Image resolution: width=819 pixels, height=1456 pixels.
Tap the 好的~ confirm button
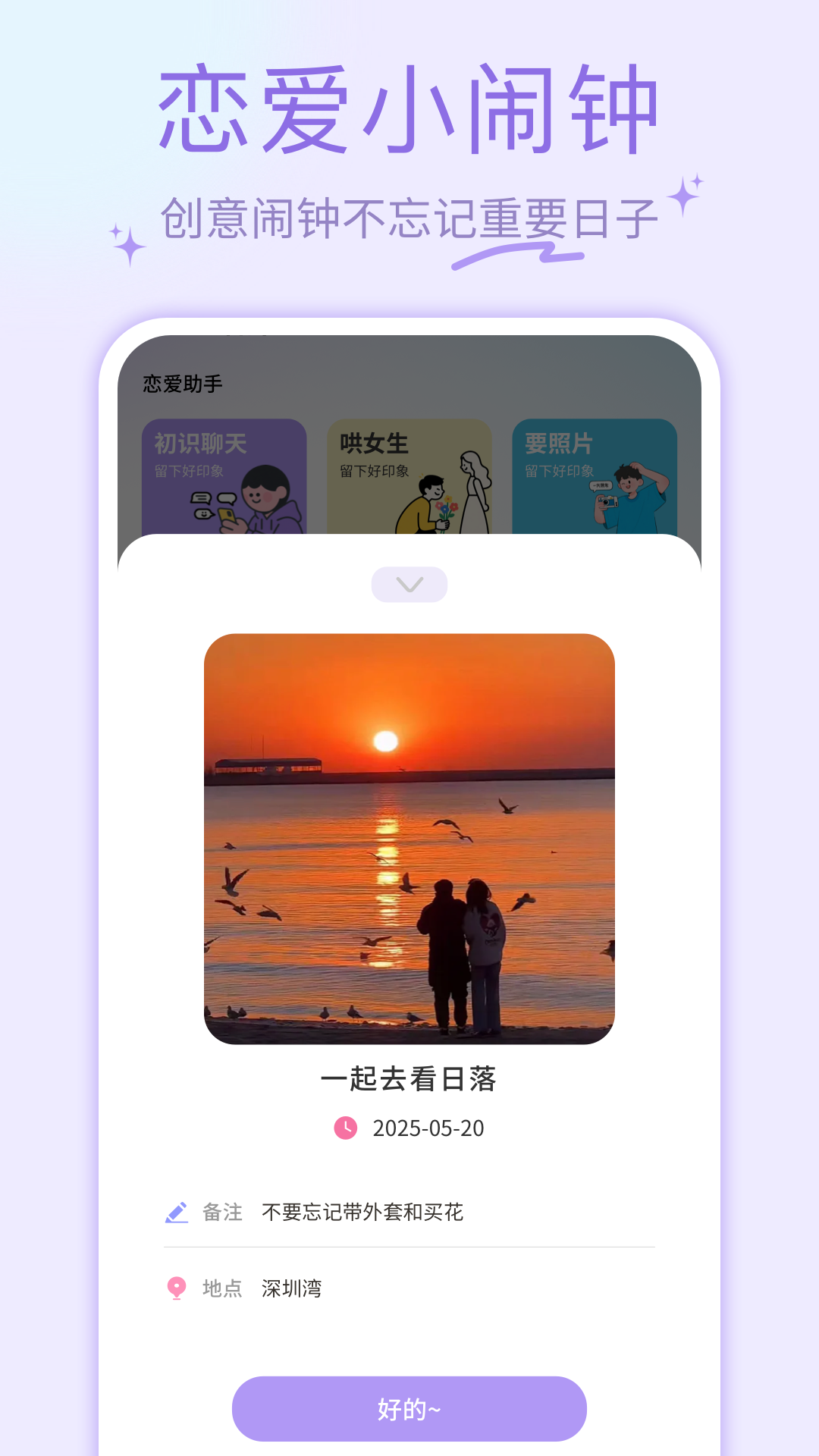[x=409, y=1407]
